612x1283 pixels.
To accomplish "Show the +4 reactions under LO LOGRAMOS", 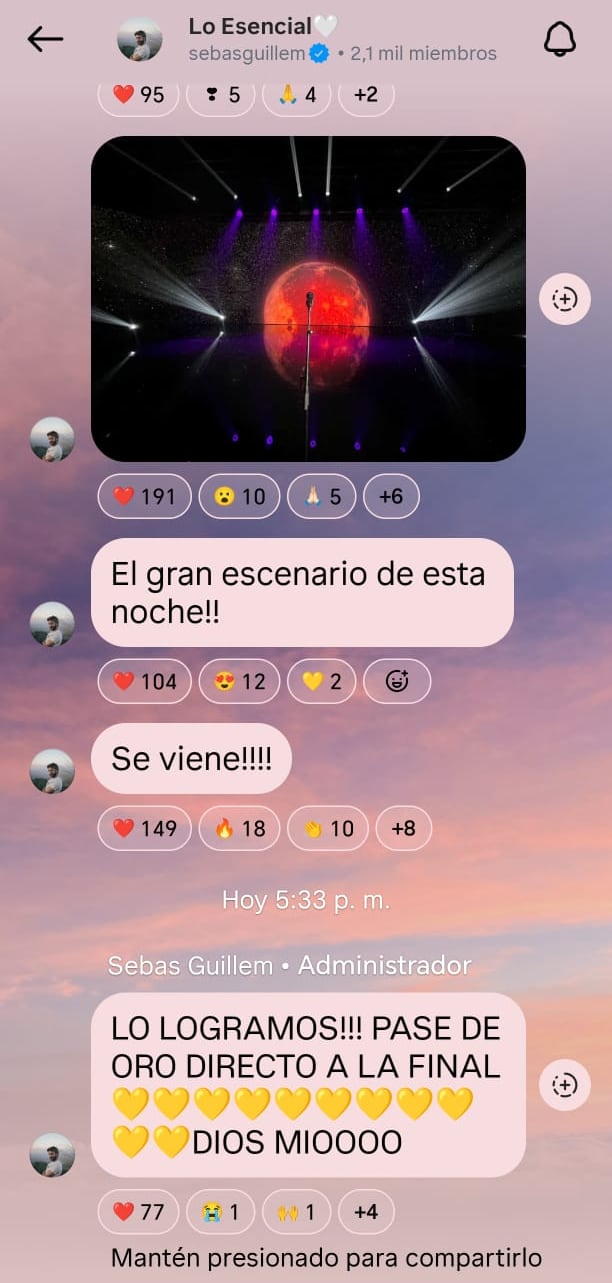I will (366, 1212).
